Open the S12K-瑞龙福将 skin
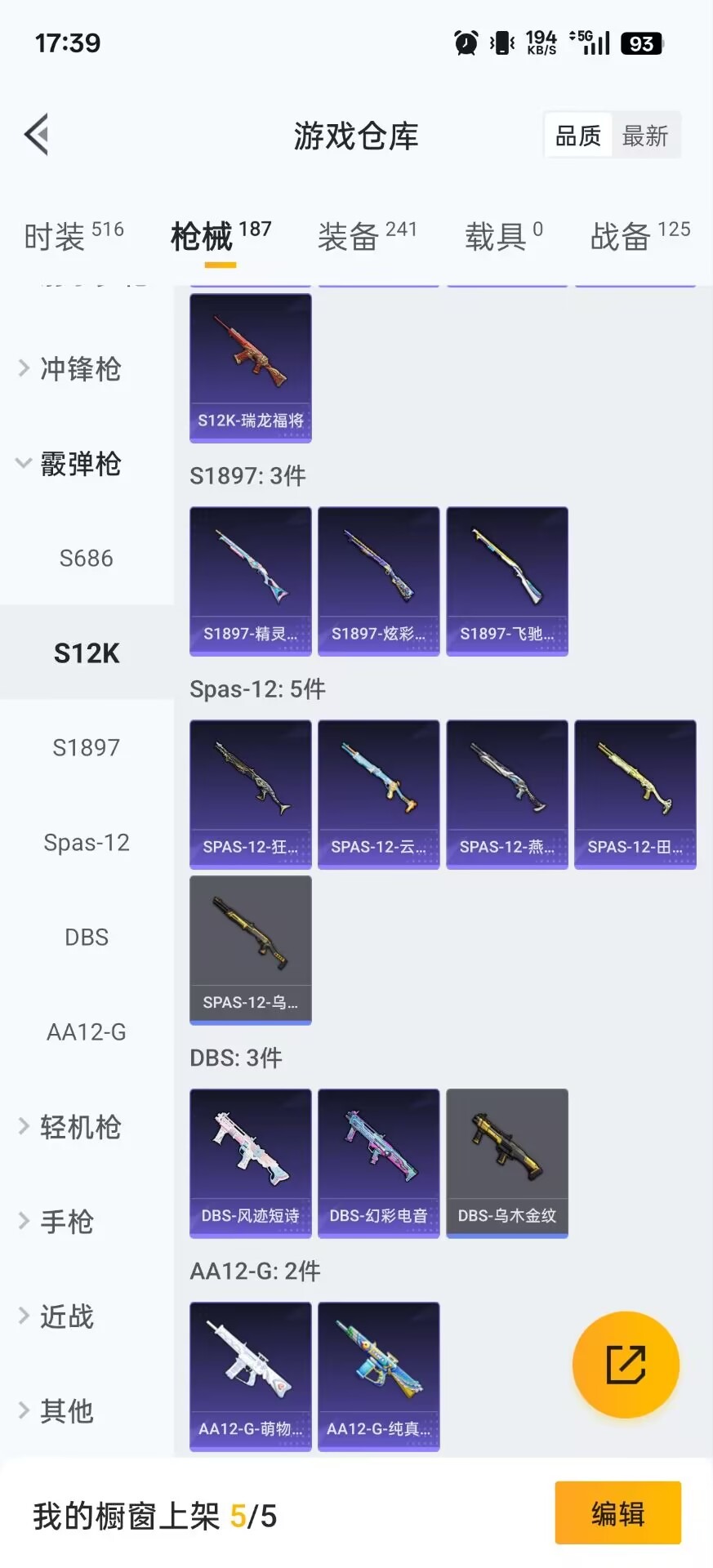713x1568 pixels. pyautogui.click(x=251, y=368)
